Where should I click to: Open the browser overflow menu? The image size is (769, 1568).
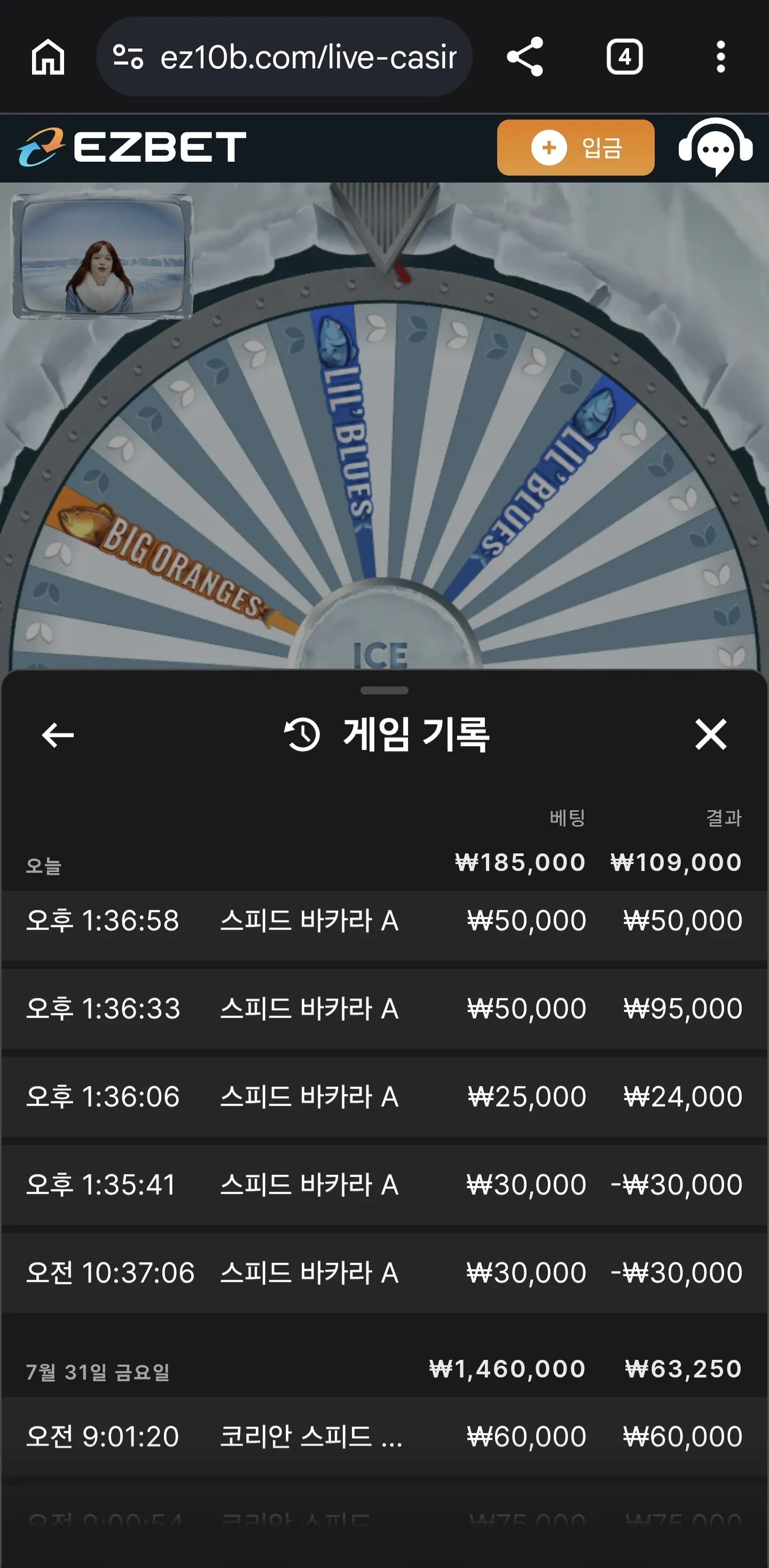pos(721,57)
